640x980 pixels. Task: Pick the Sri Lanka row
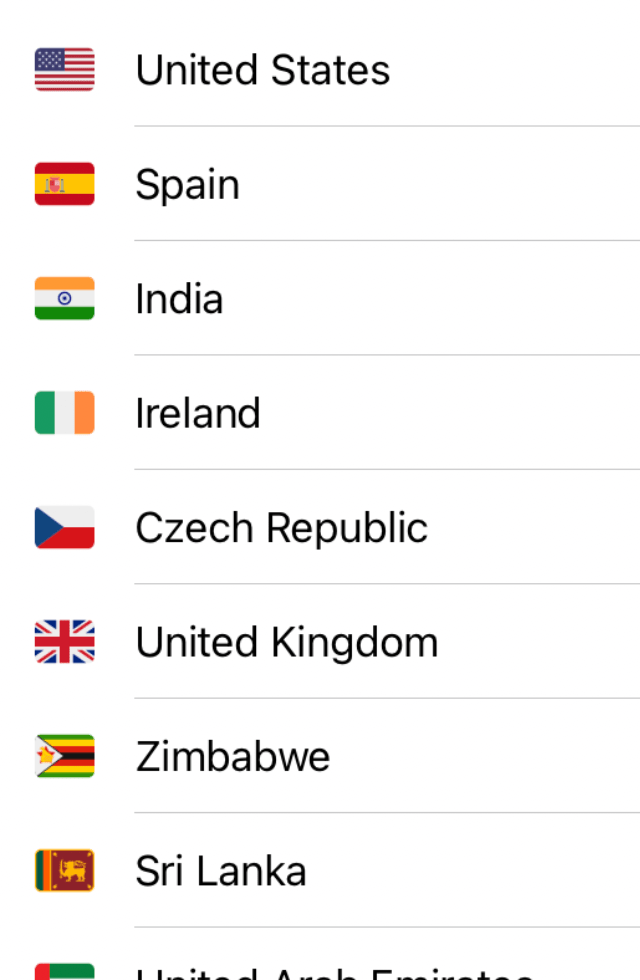[221, 871]
